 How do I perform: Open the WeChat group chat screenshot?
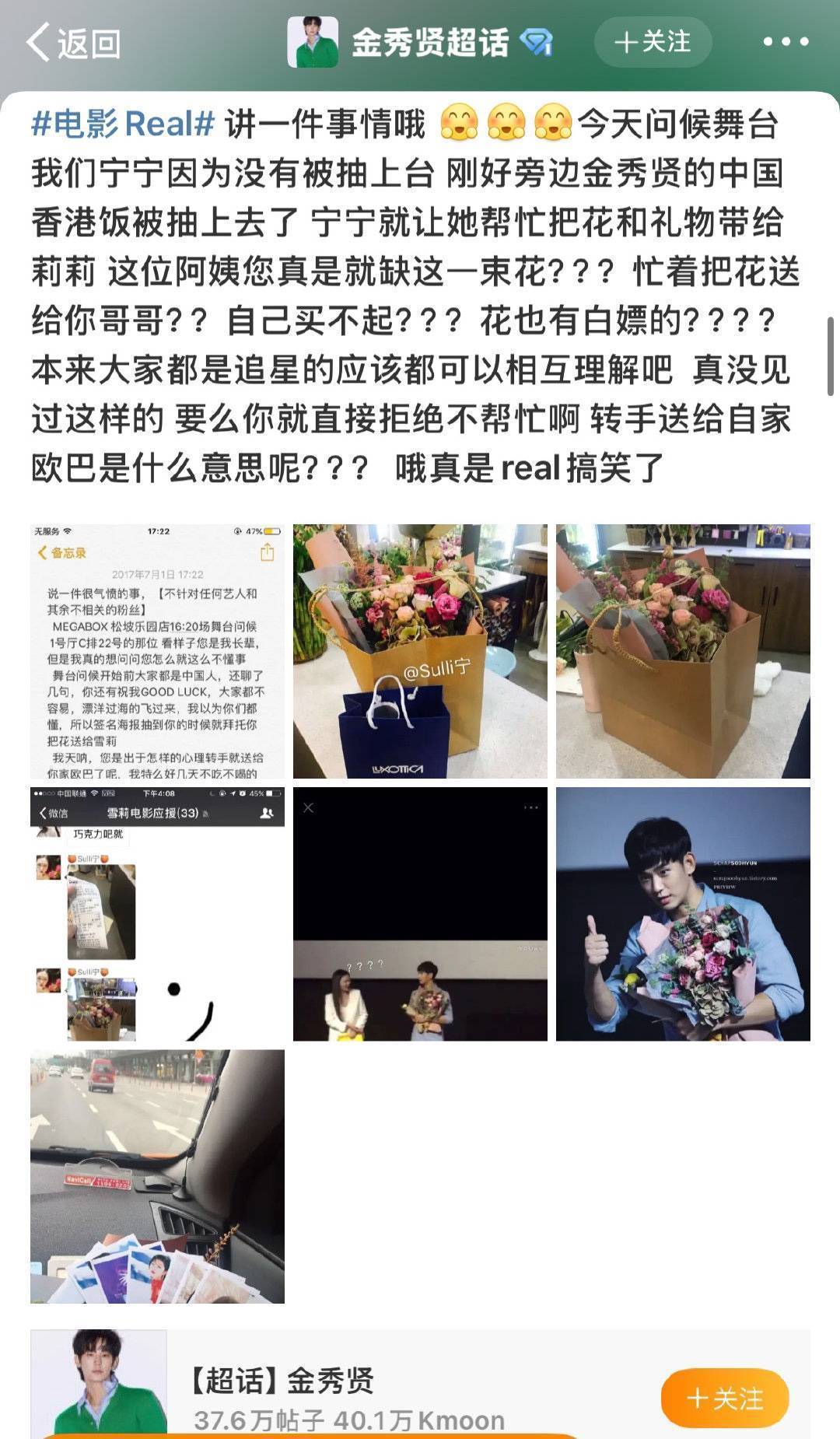(157, 914)
